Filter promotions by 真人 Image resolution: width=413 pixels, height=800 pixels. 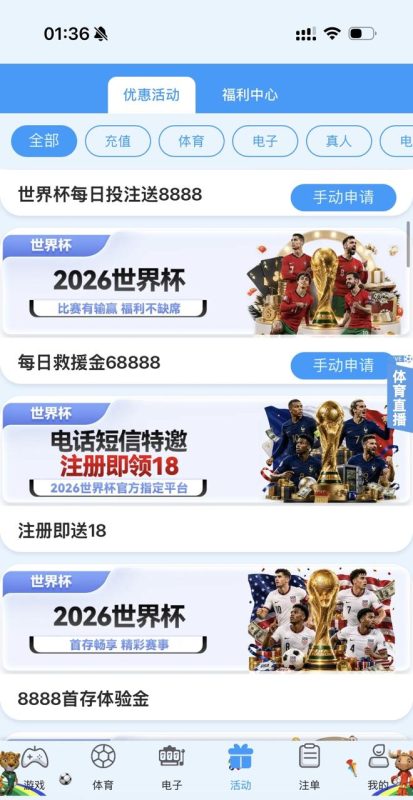[x=339, y=141]
